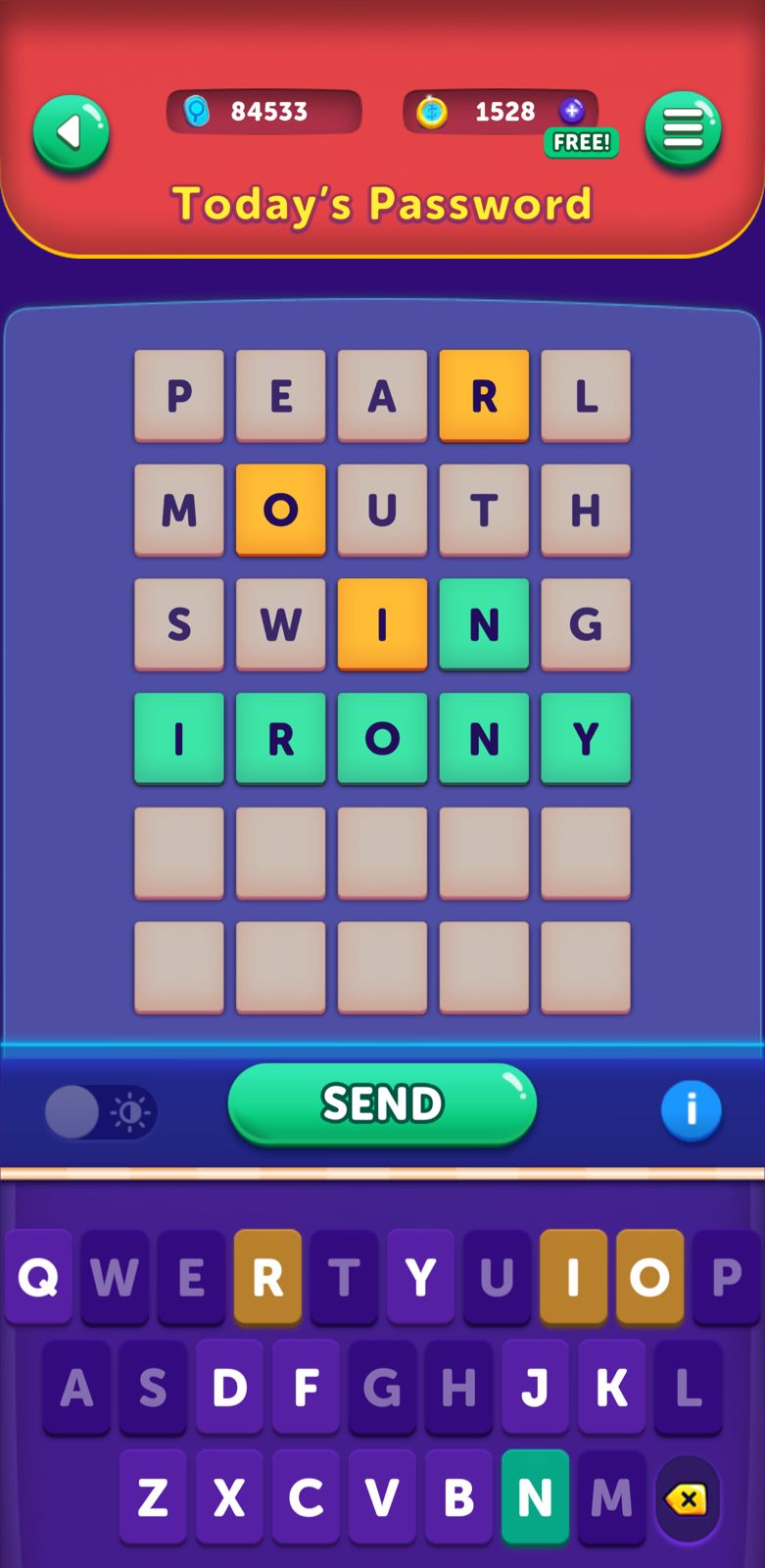Enter the letter B
The height and width of the screenshot is (1568, 765).
458,1497
